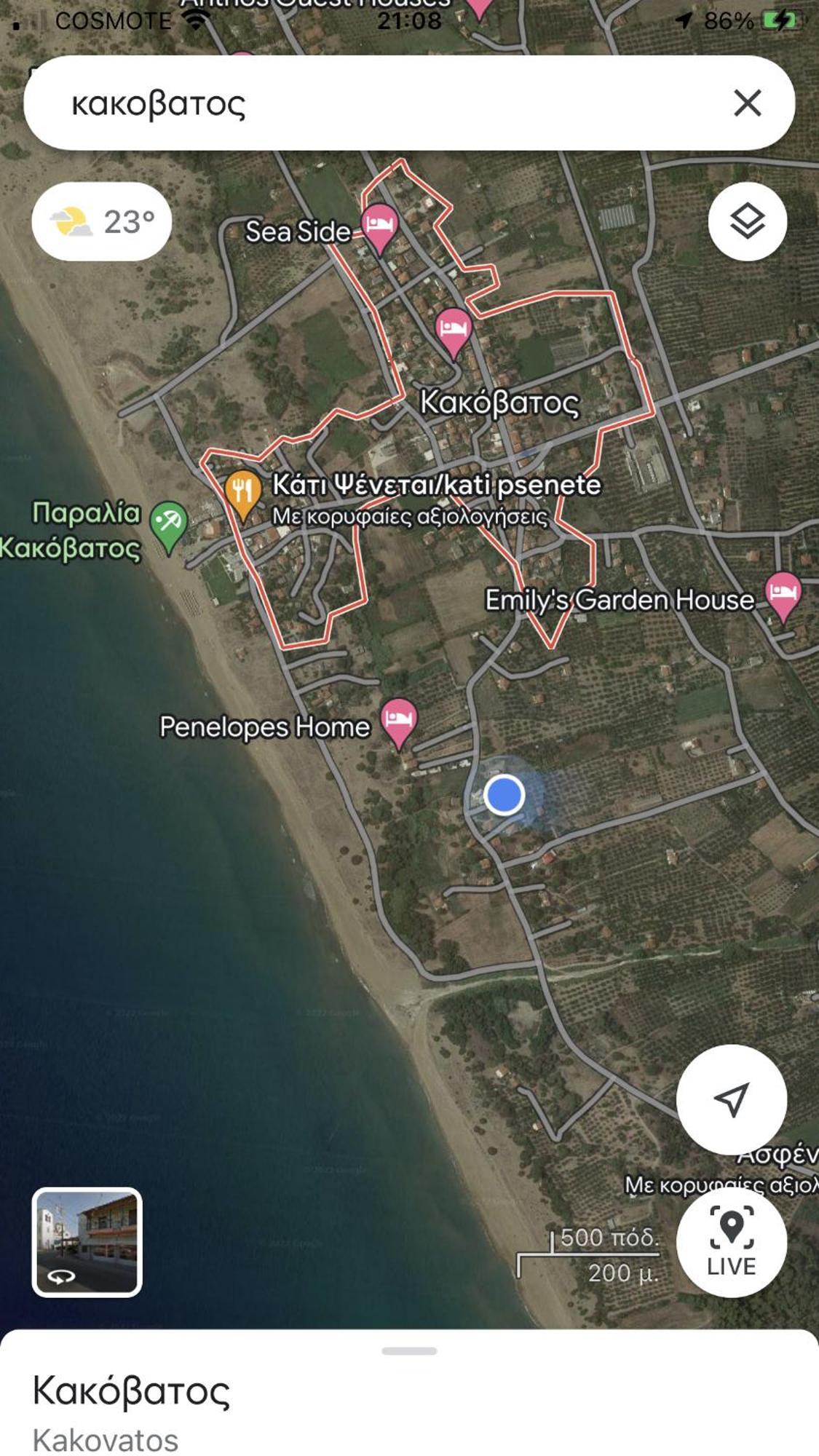Viewport: 819px width, 1456px height.
Task: Tap the blue current location dot
Action: pos(504,794)
